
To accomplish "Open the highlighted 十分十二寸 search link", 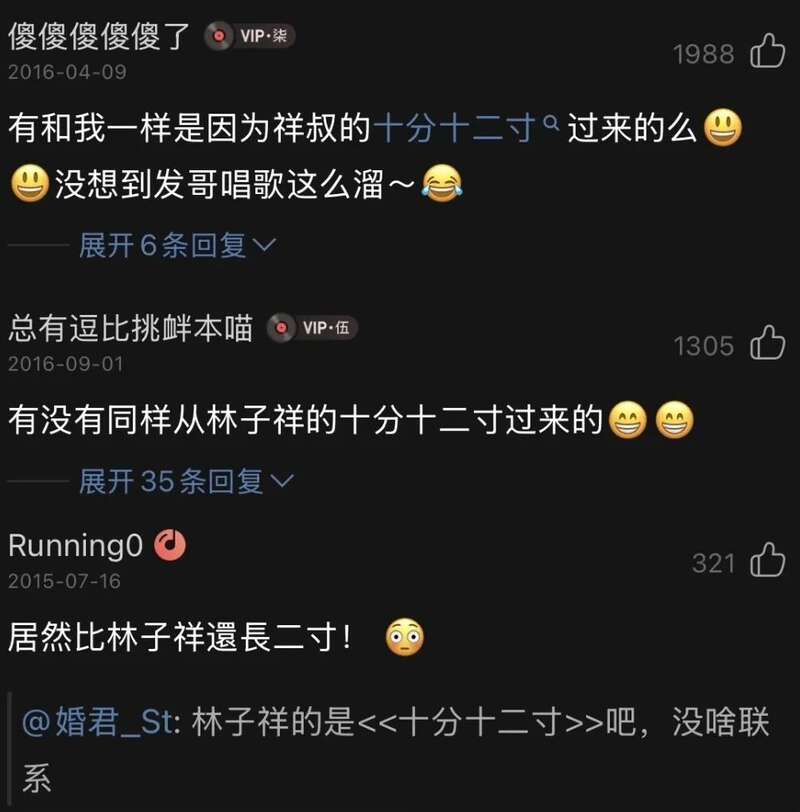I will (x=467, y=129).
